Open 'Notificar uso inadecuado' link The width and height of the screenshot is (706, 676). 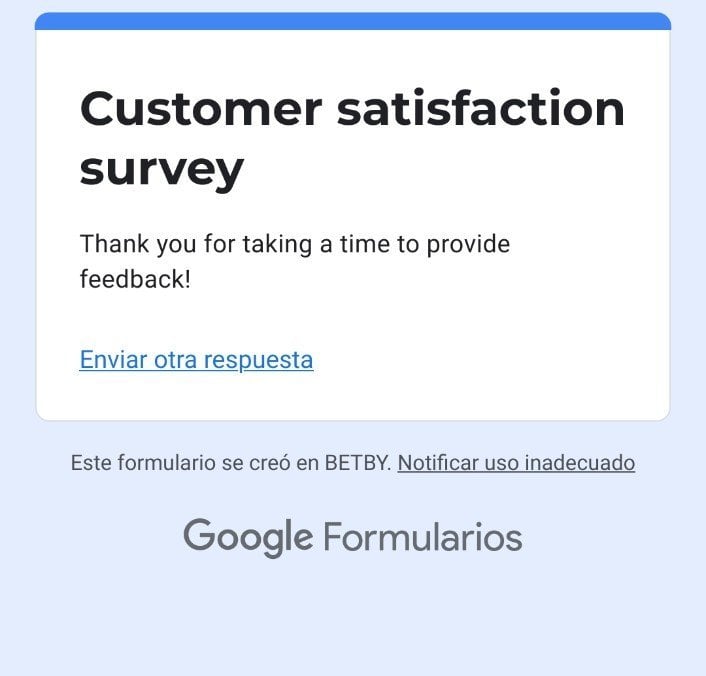point(516,463)
